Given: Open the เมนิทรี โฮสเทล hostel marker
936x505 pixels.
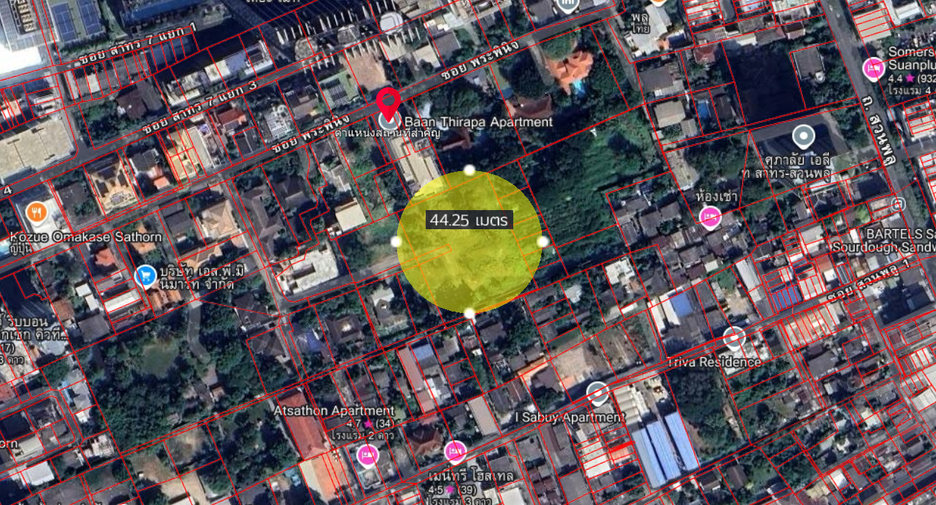Looking at the screenshot, I should (455, 452).
